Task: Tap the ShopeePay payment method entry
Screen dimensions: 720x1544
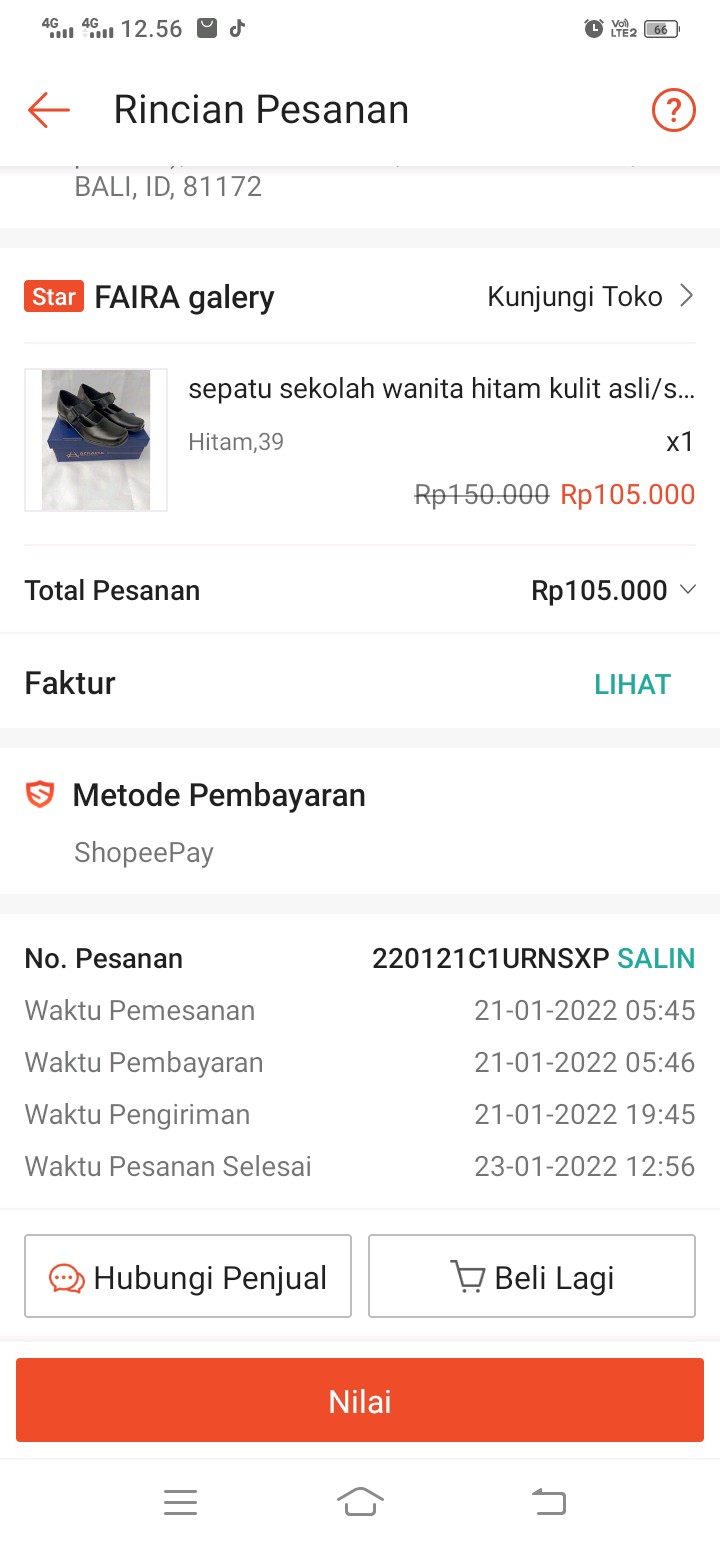Action: 145,852
